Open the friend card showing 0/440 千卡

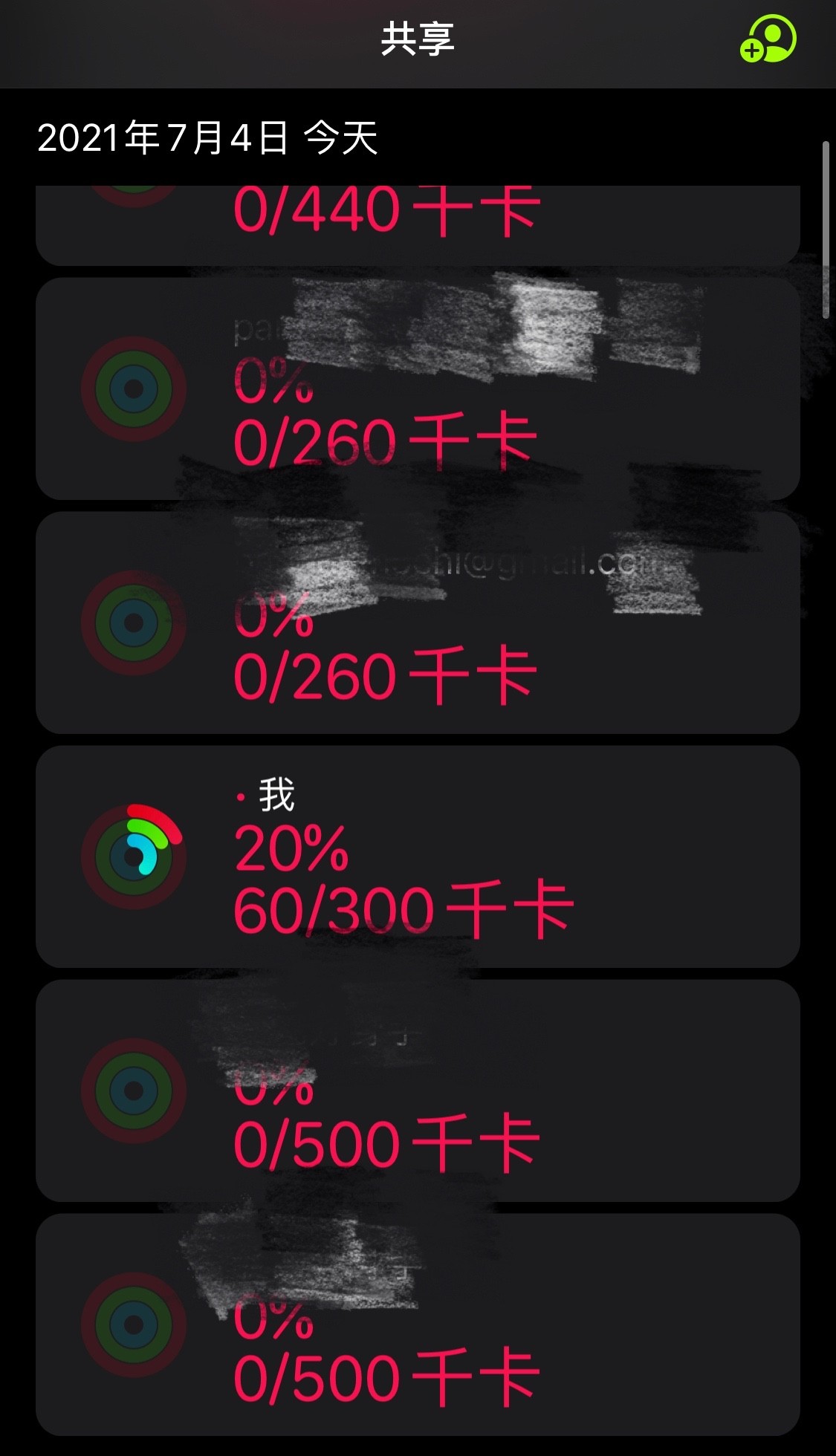418,223
